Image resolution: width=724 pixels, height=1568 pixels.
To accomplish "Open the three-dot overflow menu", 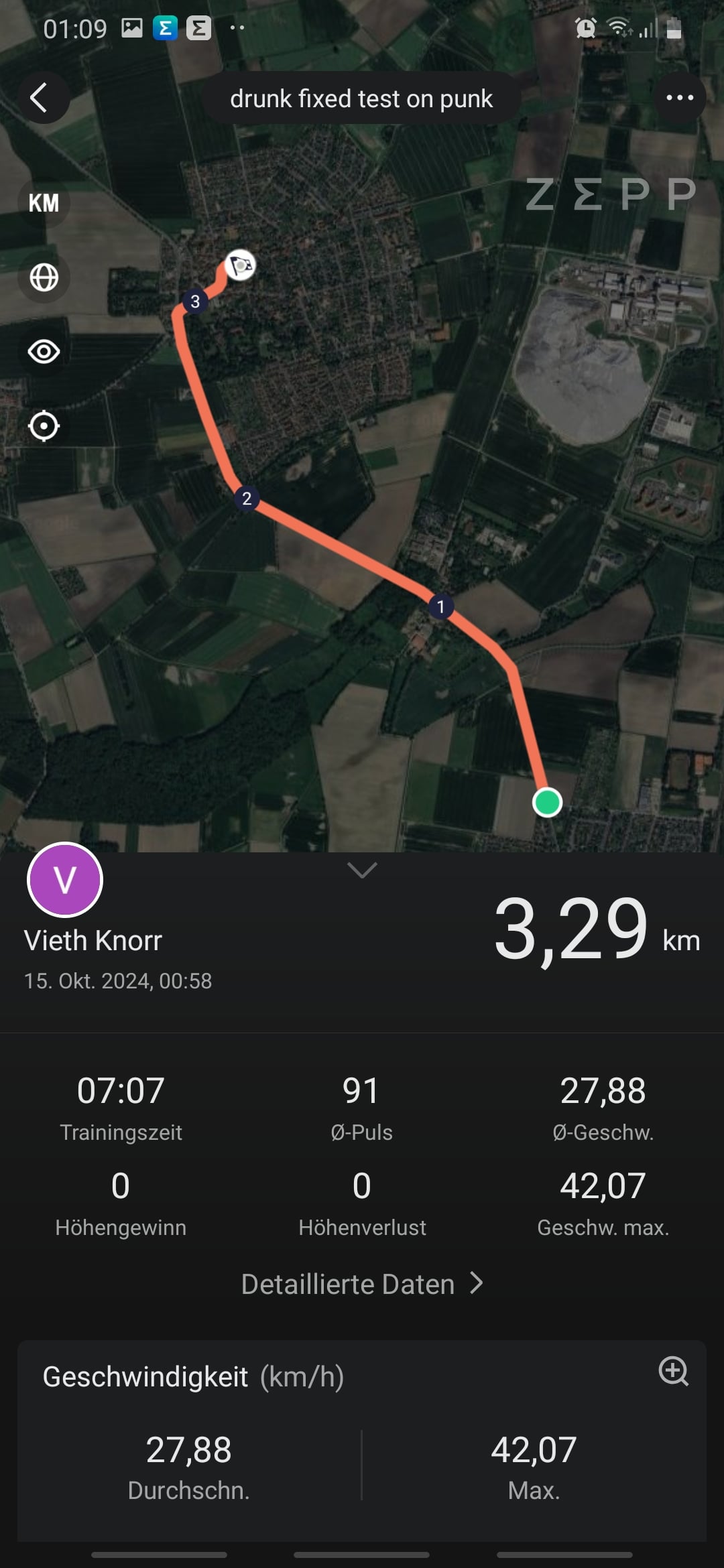I will point(679,98).
